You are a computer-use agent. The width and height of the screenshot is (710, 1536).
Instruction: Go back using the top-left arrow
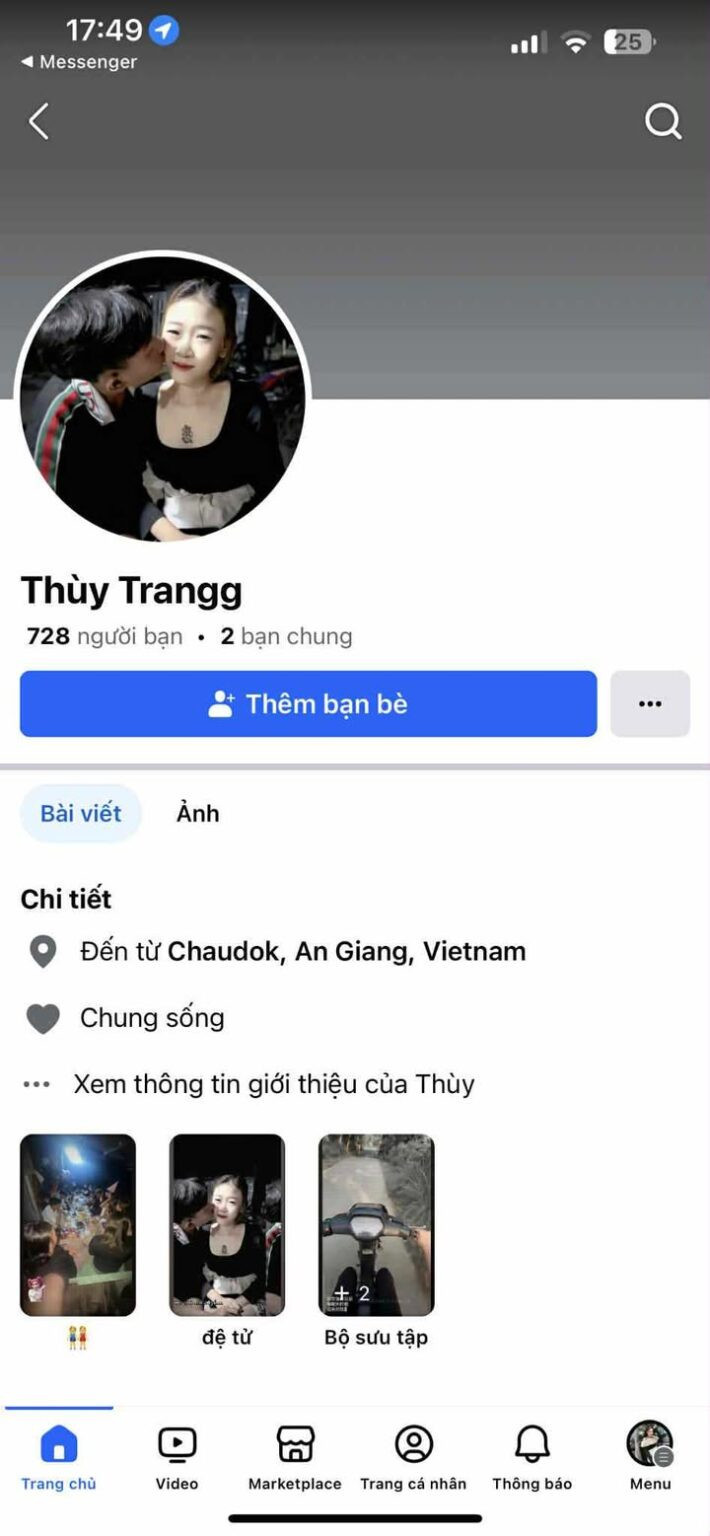click(x=39, y=122)
